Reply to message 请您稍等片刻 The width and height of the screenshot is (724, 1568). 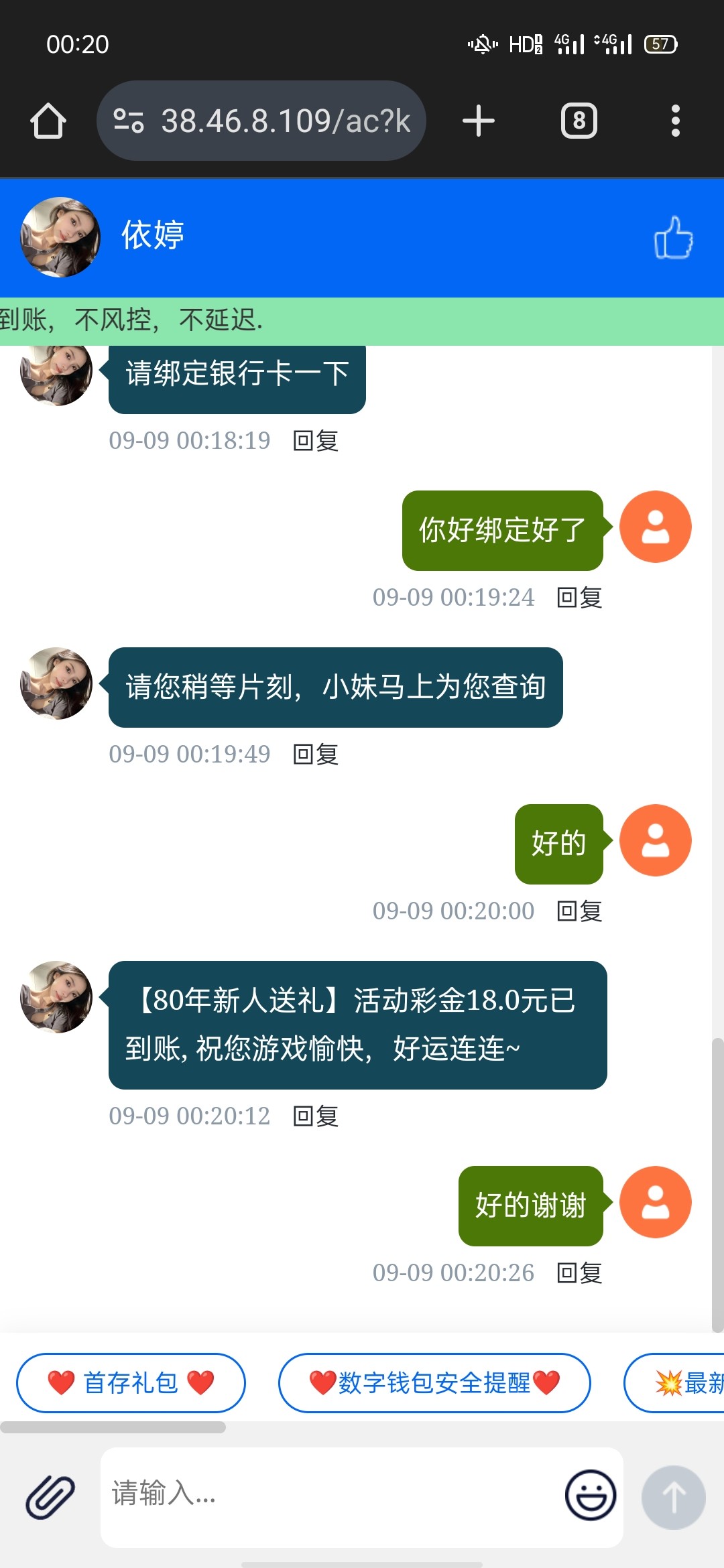click(316, 755)
